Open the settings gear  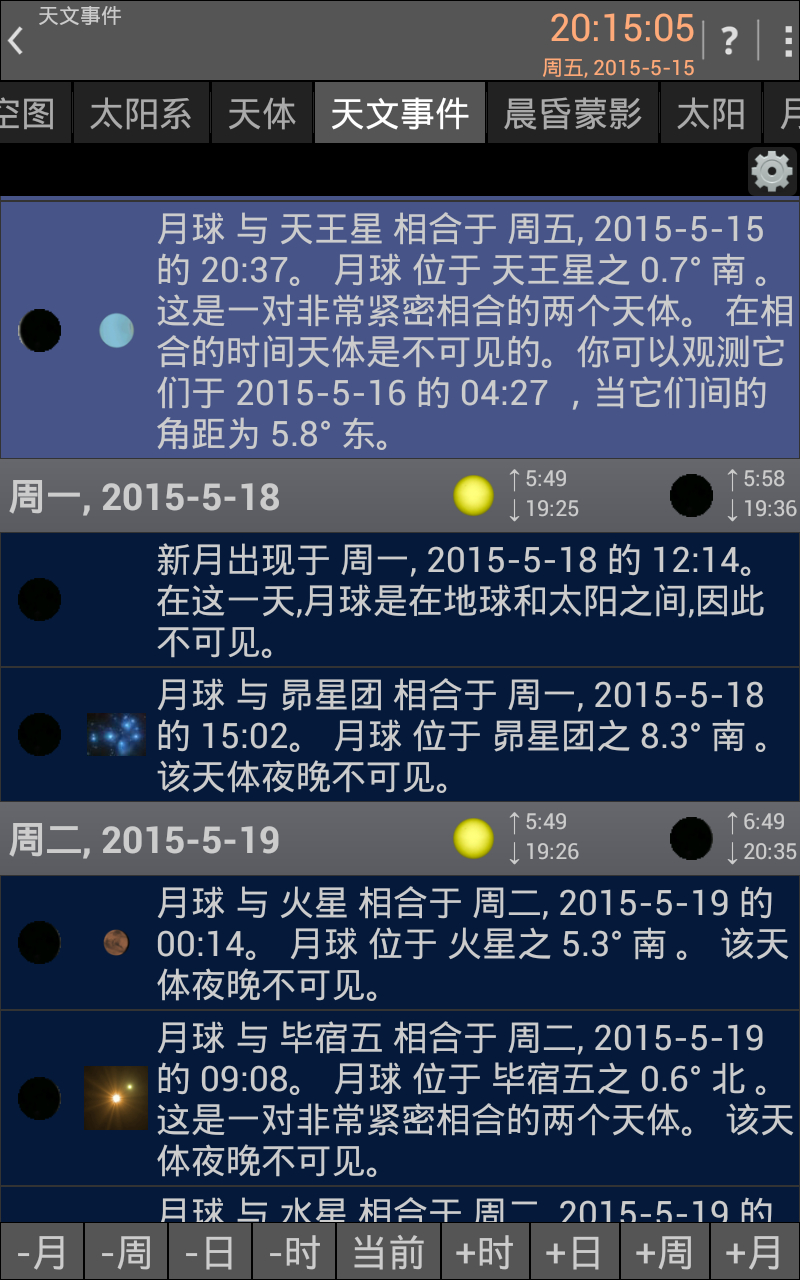(772, 171)
